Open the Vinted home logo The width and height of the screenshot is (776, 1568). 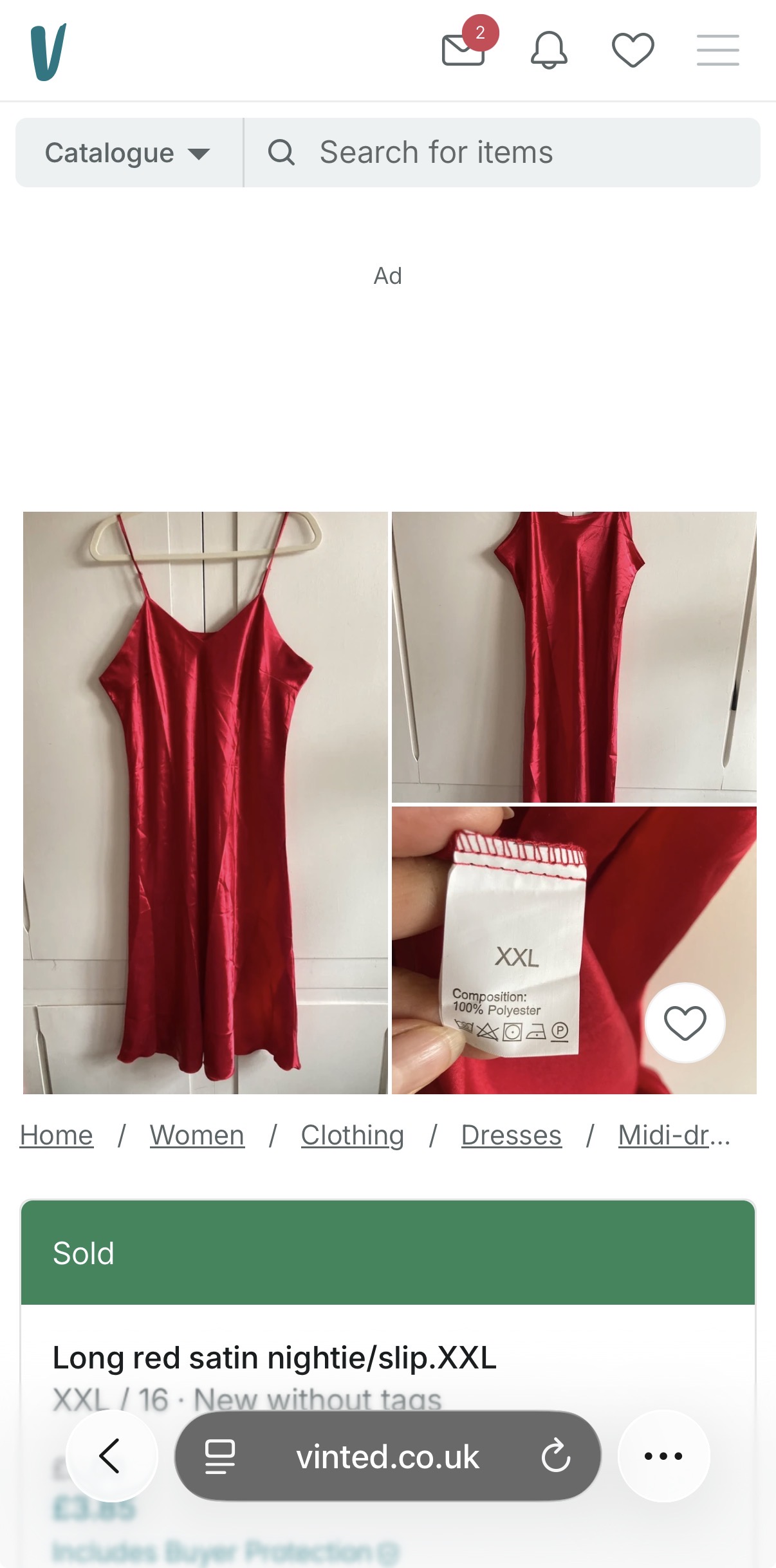48,51
